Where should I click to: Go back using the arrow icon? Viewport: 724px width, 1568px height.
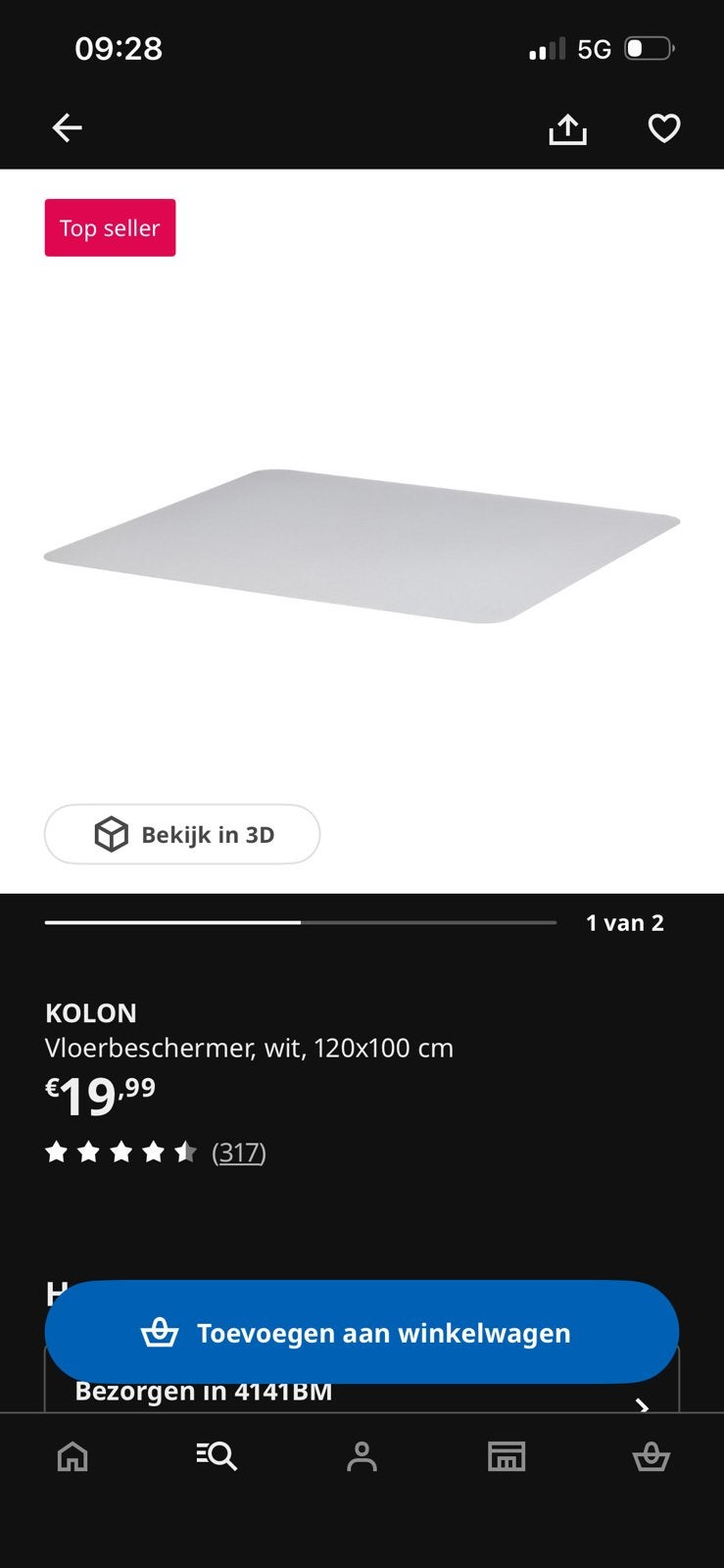67,127
